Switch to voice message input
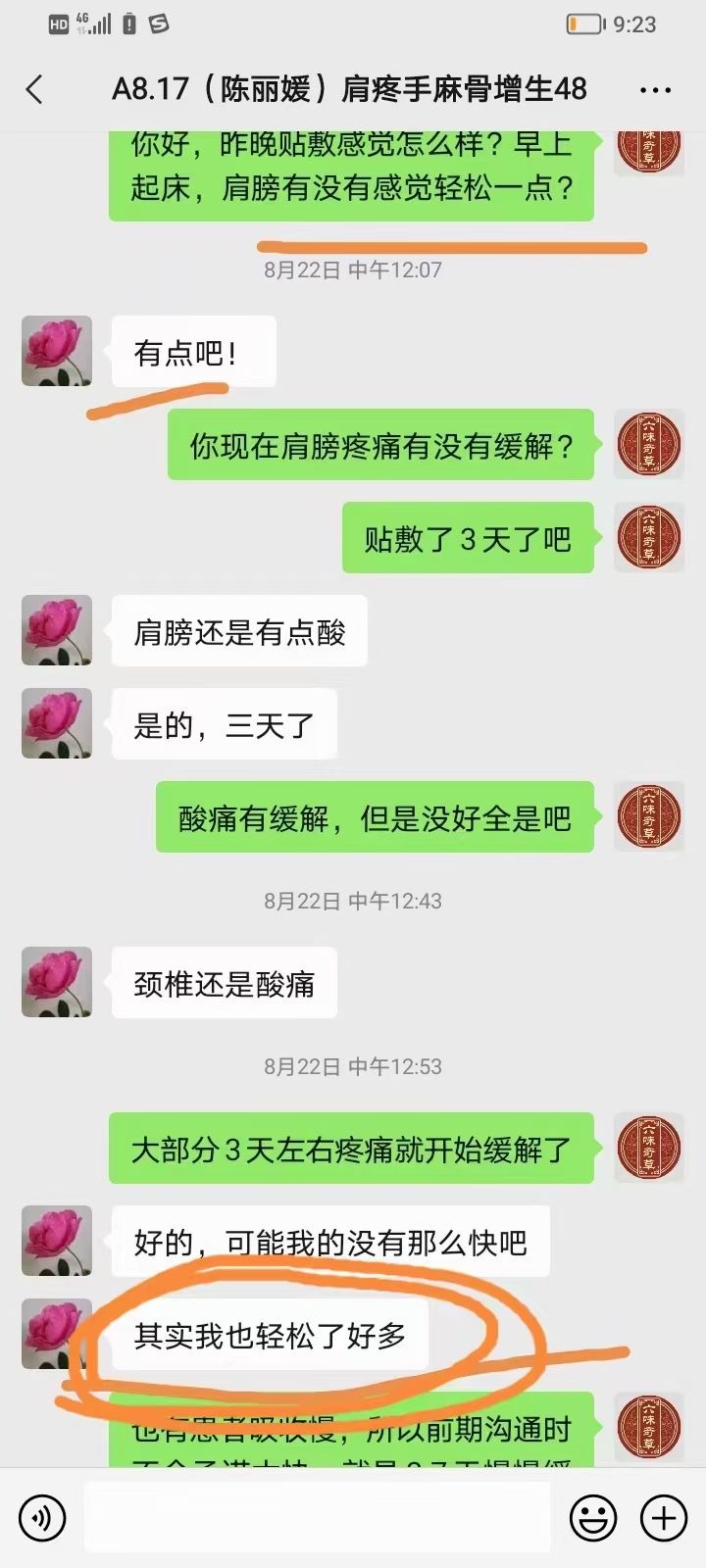Image resolution: width=706 pixels, height=1568 pixels. click(x=42, y=1518)
